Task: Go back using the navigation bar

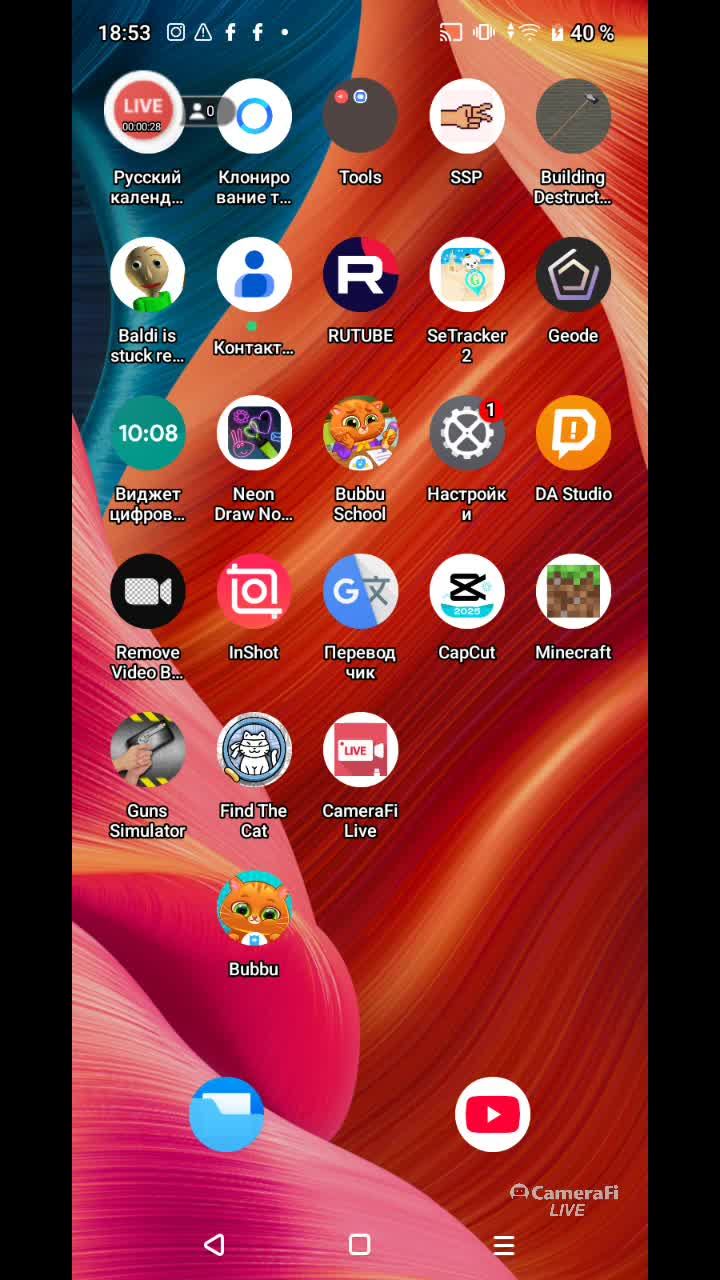Action: click(214, 1244)
